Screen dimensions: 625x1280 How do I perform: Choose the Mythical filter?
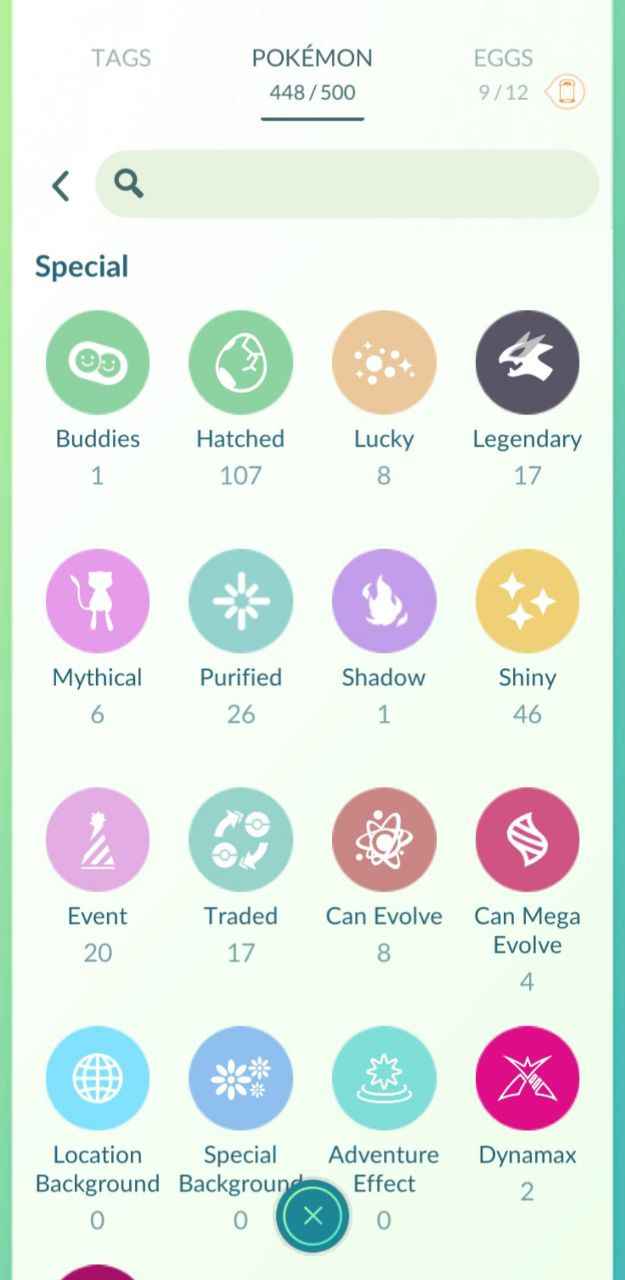(x=97, y=600)
